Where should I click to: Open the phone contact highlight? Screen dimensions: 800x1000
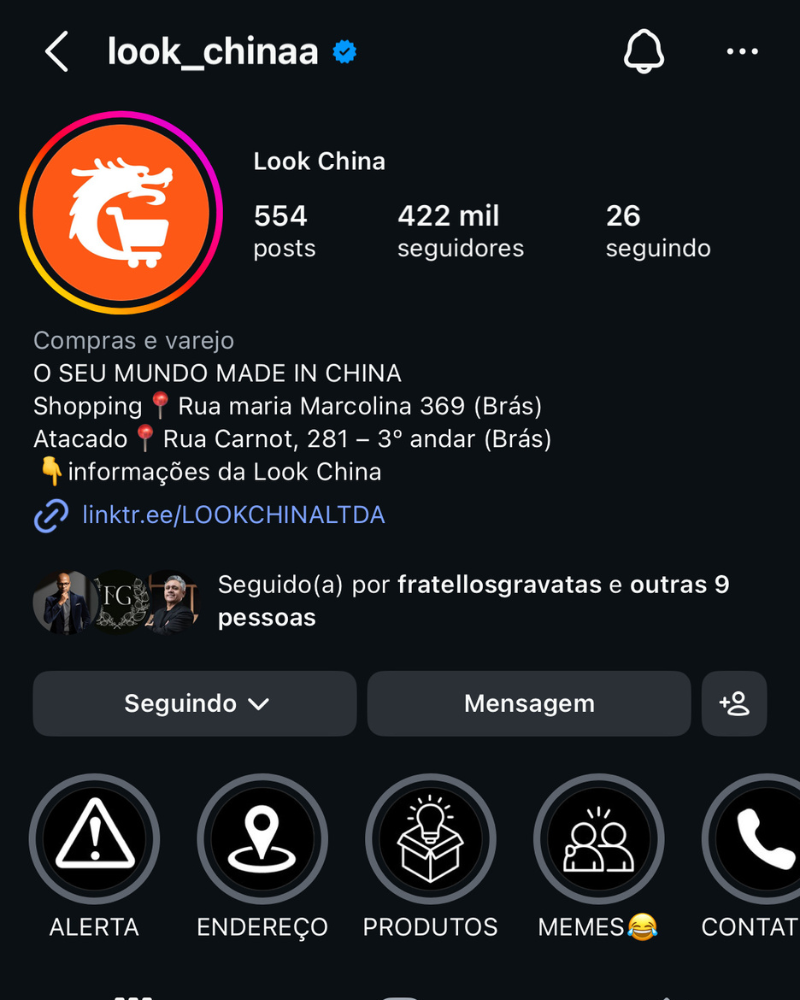pyautogui.click(x=755, y=839)
